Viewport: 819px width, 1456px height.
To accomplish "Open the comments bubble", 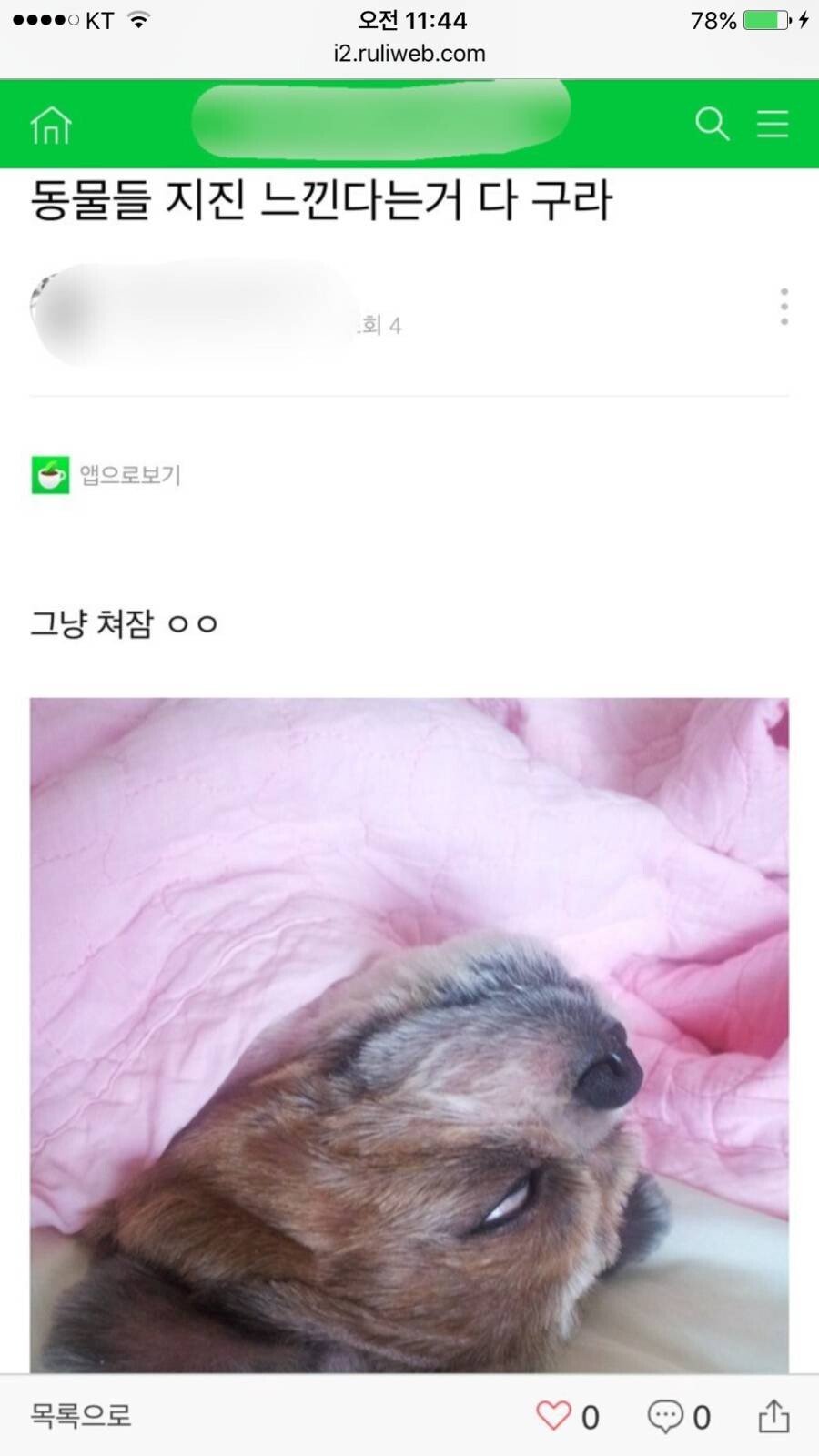I will (x=665, y=1415).
